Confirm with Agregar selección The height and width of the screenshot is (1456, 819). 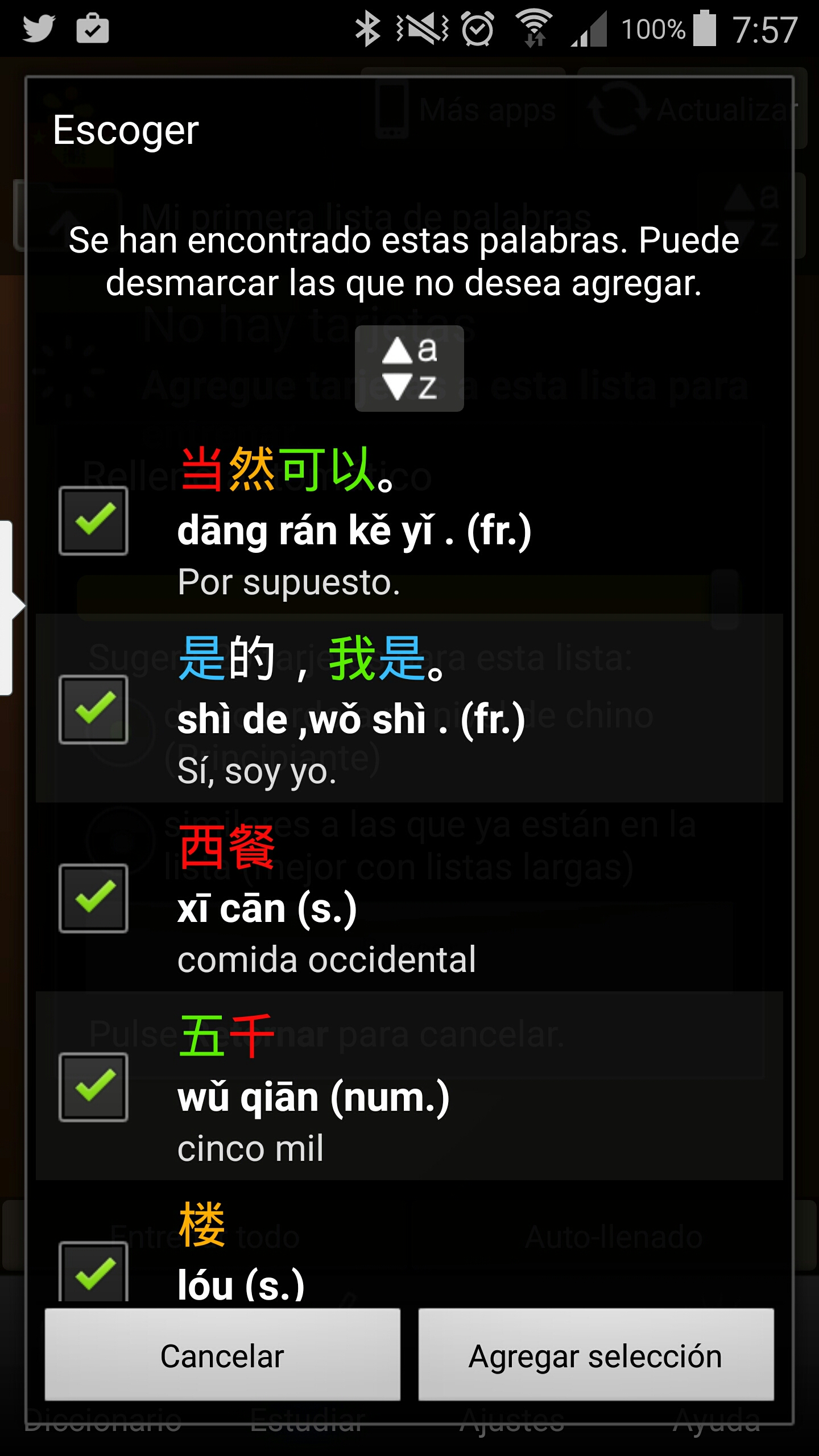(x=595, y=1356)
